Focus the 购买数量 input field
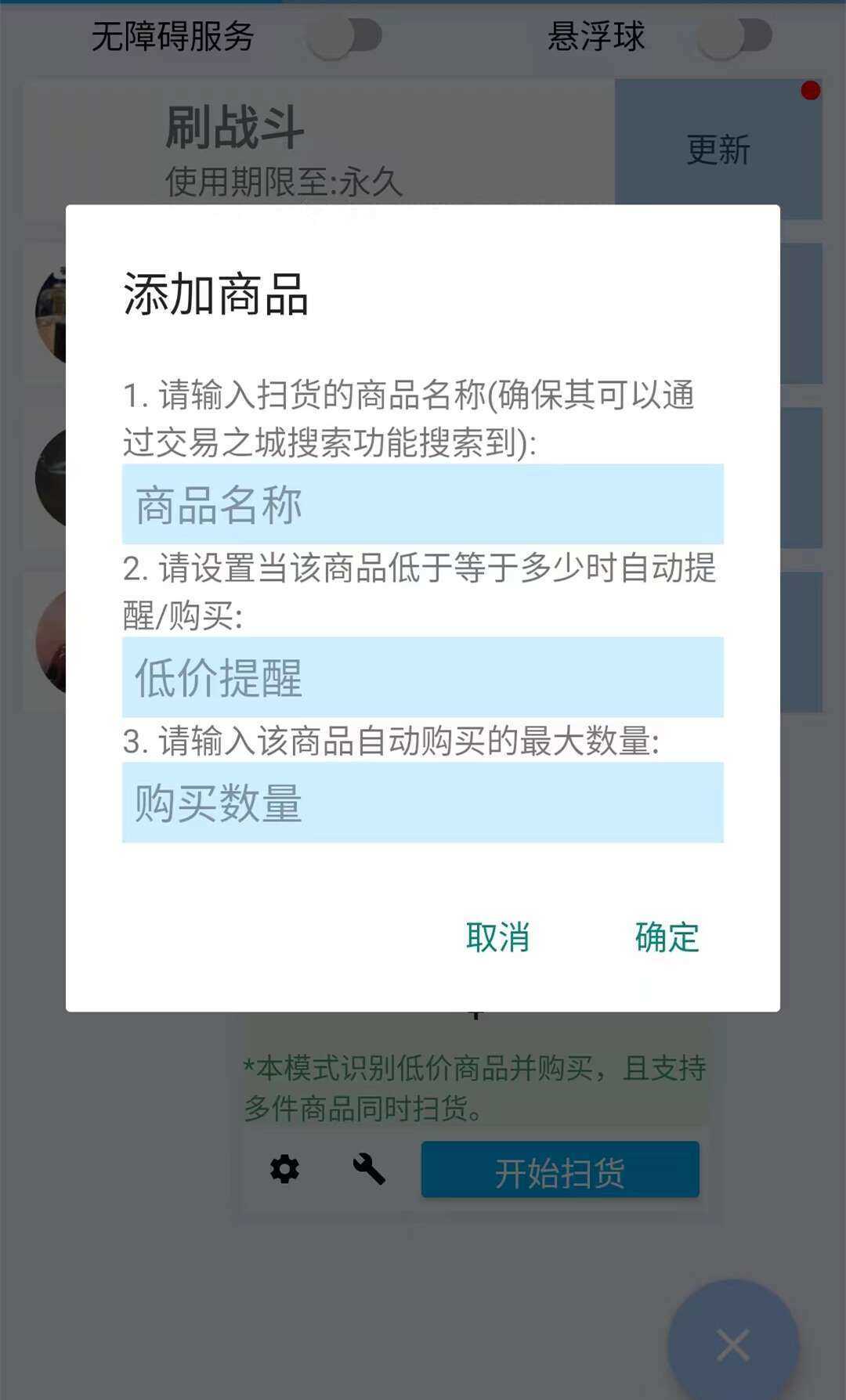This screenshot has height=1400, width=846. click(x=422, y=803)
